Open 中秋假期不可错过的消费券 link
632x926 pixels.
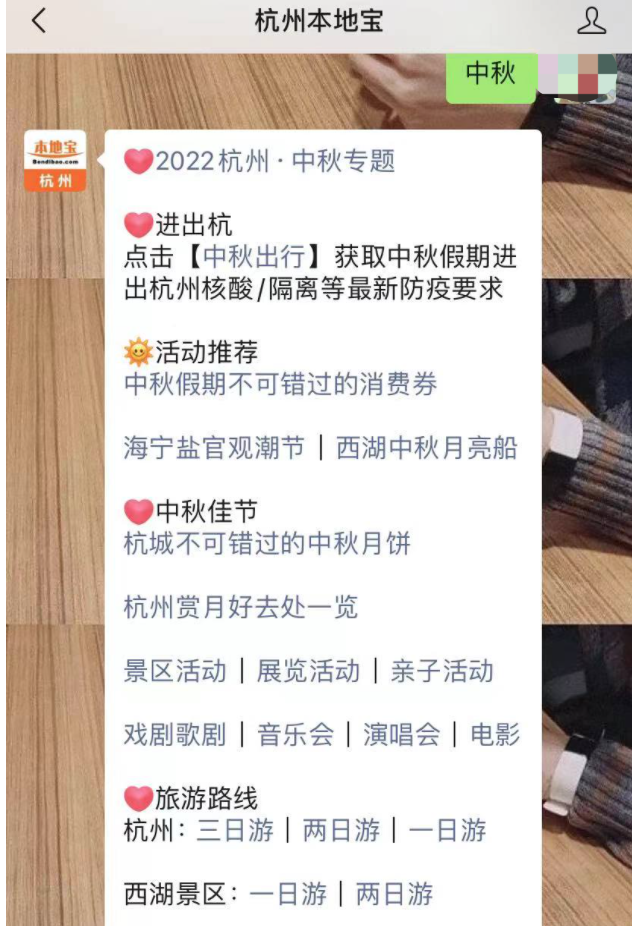[x=280, y=384]
